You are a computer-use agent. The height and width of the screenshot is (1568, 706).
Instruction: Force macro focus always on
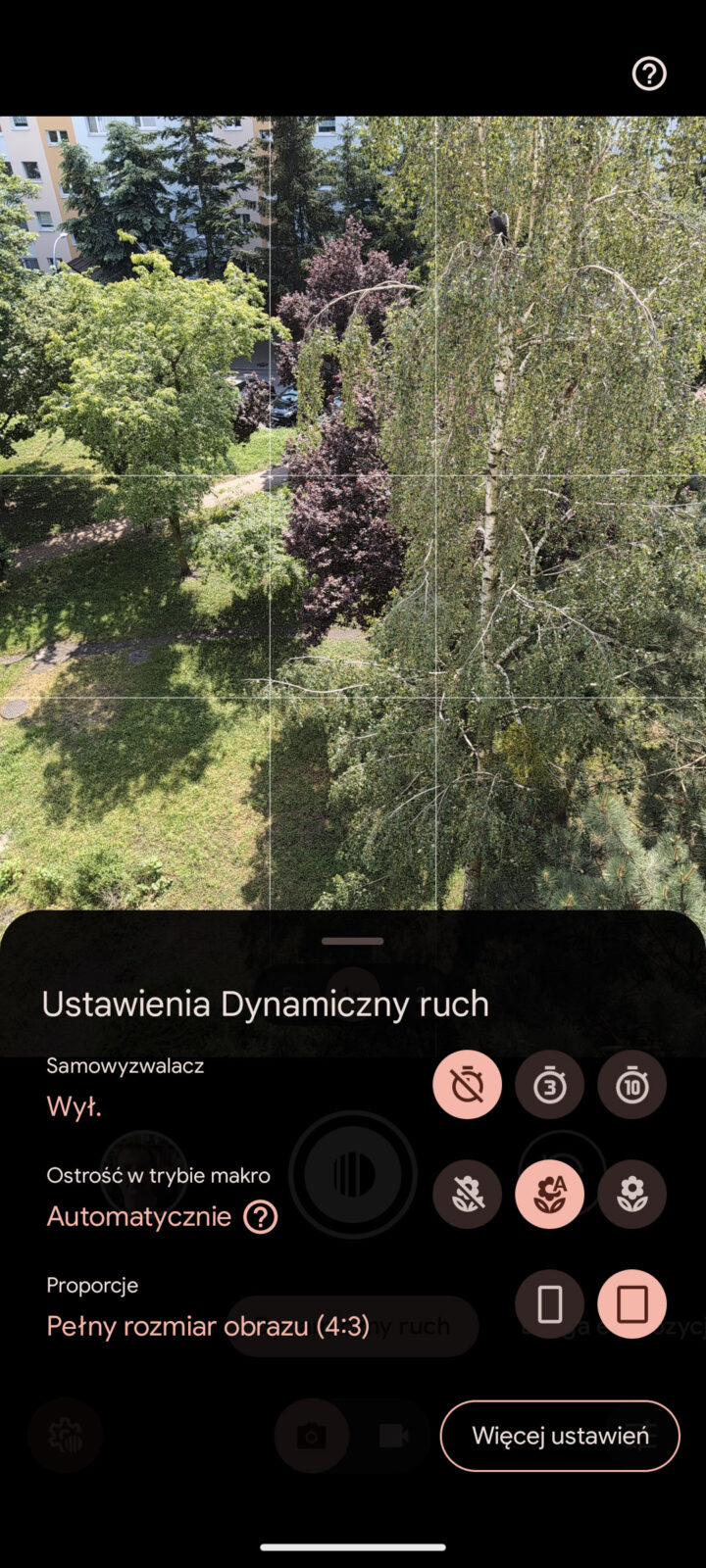(631, 1195)
